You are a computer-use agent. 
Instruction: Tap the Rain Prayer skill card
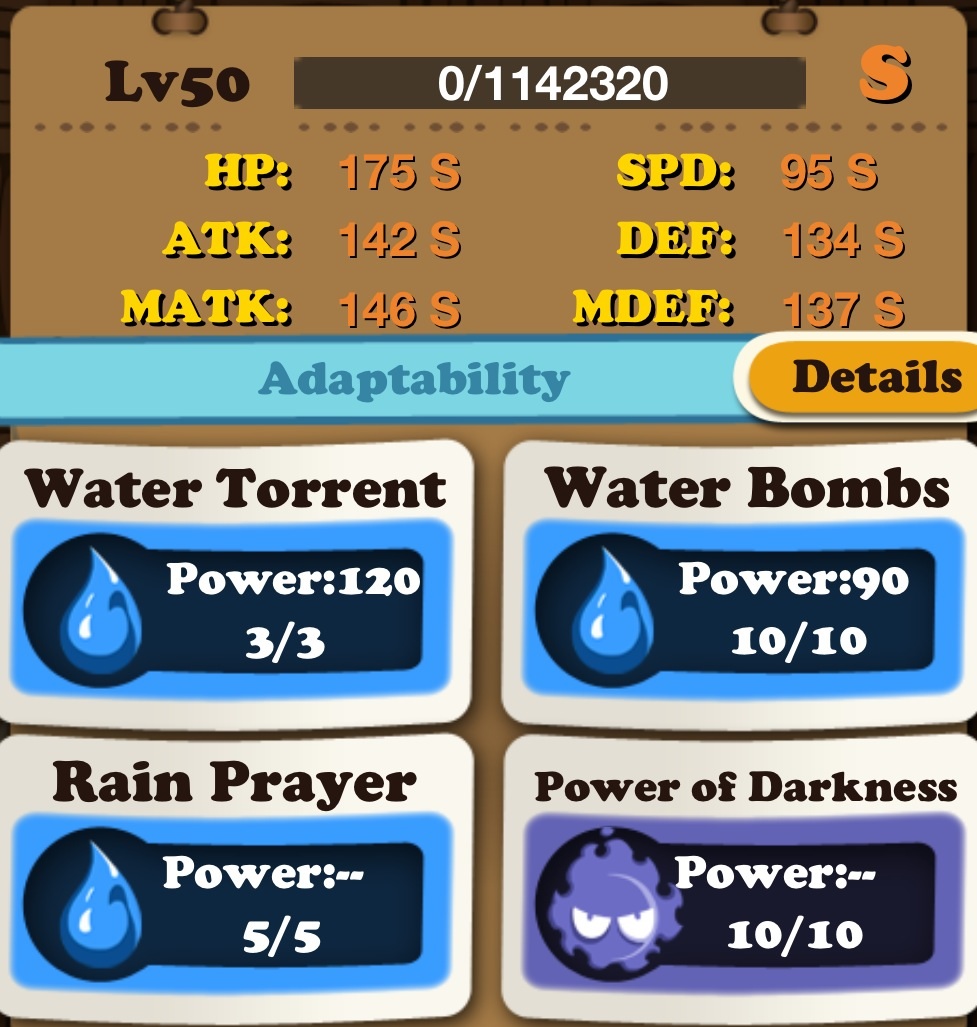[x=236, y=880]
